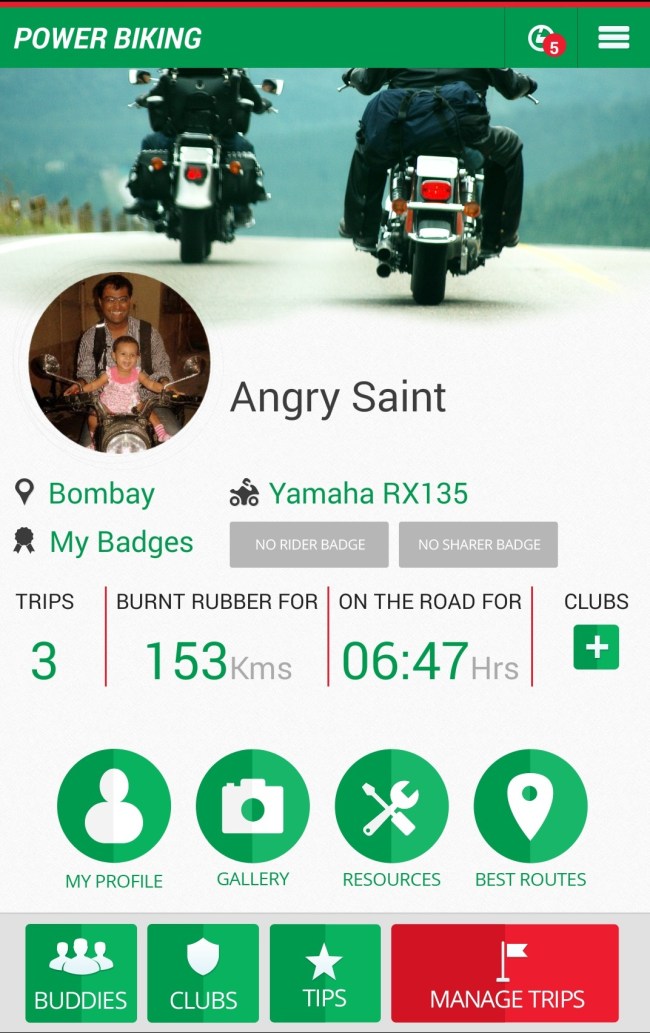This screenshot has height=1033, width=650.
Task: Open Resources
Action: (x=391, y=806)
